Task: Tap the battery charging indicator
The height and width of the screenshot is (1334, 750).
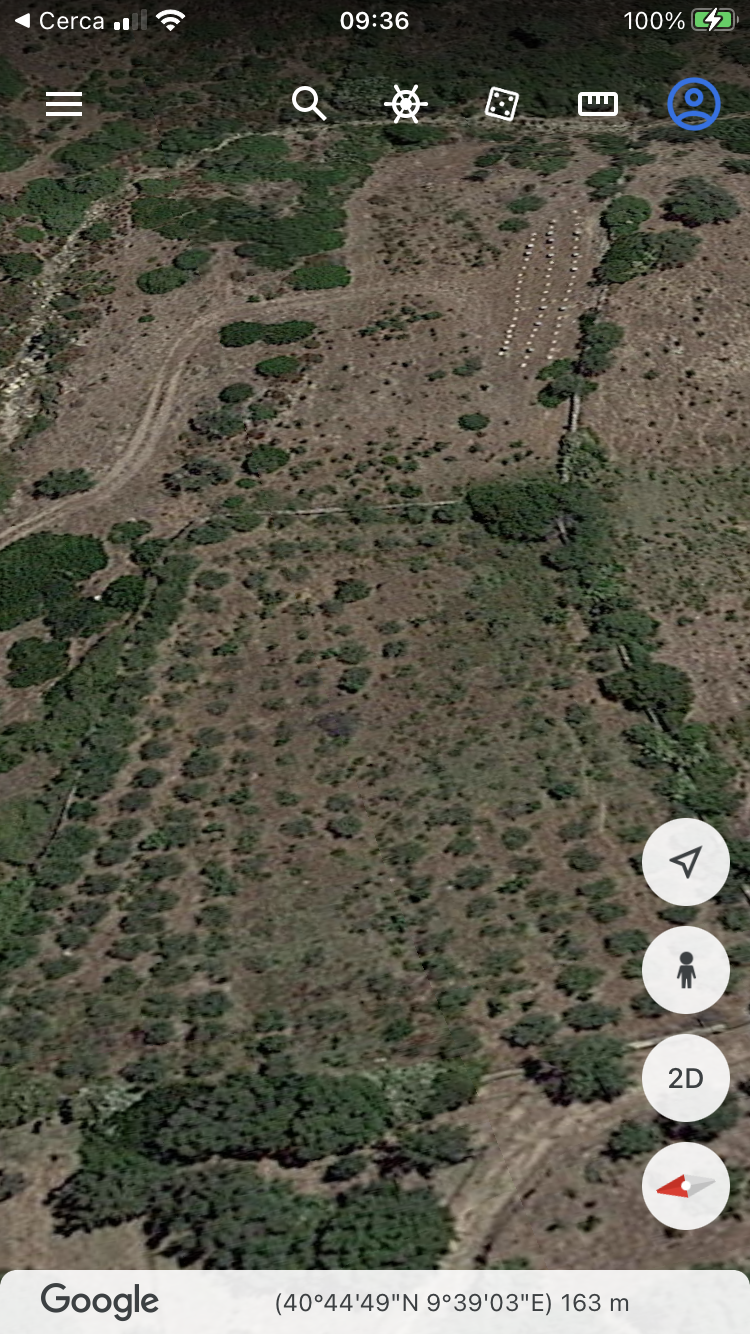Action: (712, 18)
